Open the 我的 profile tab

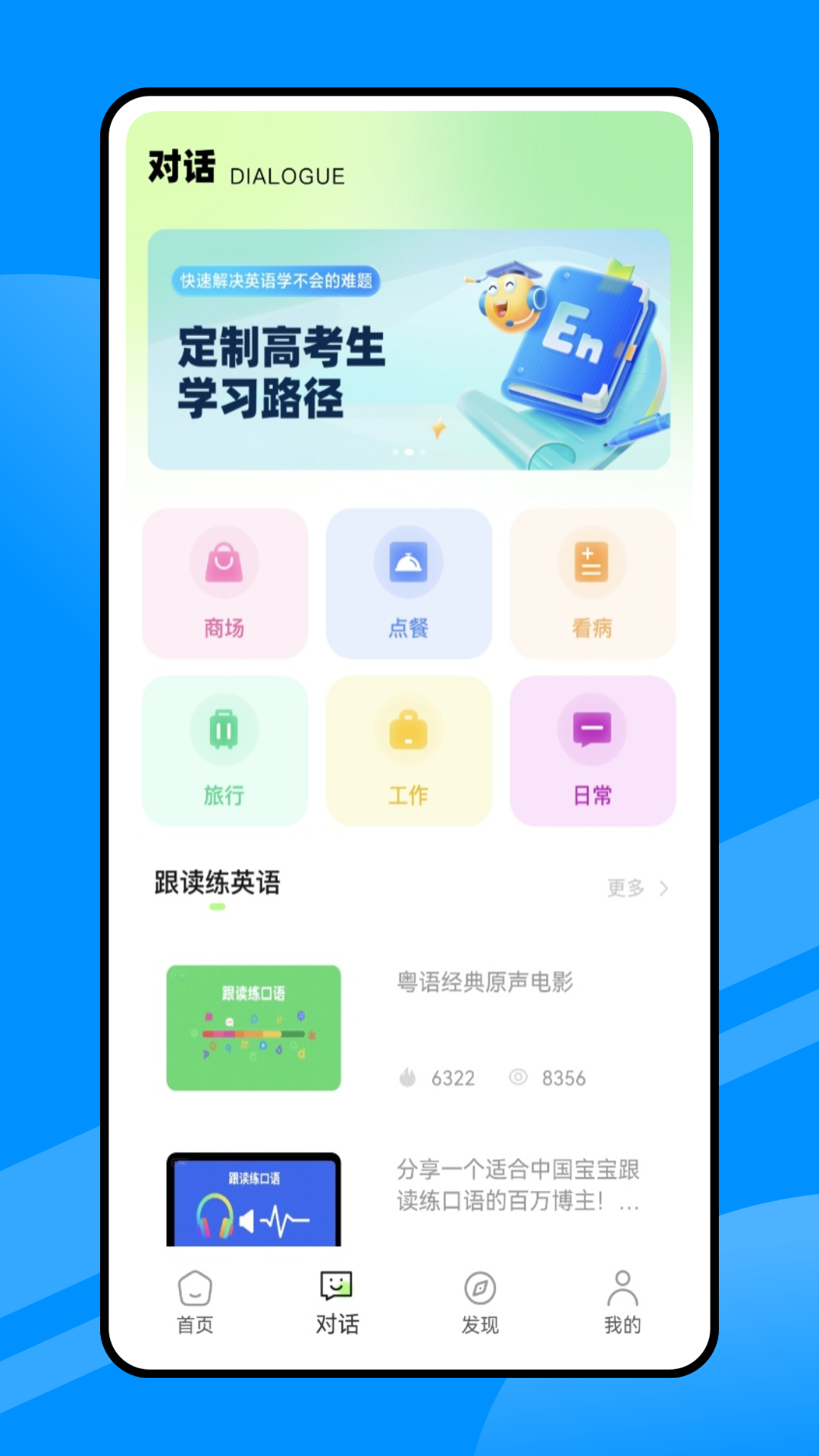623,1302
